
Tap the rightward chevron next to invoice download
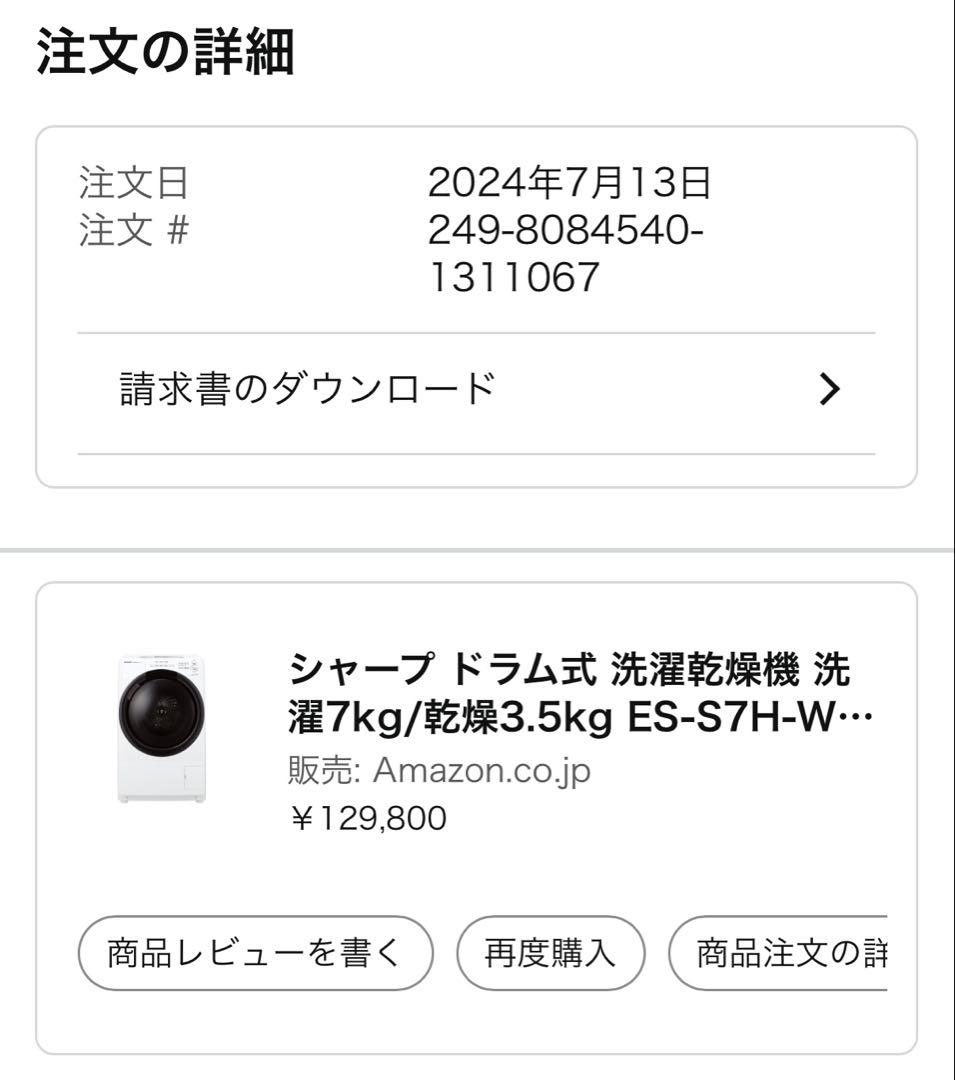point(830,390)
